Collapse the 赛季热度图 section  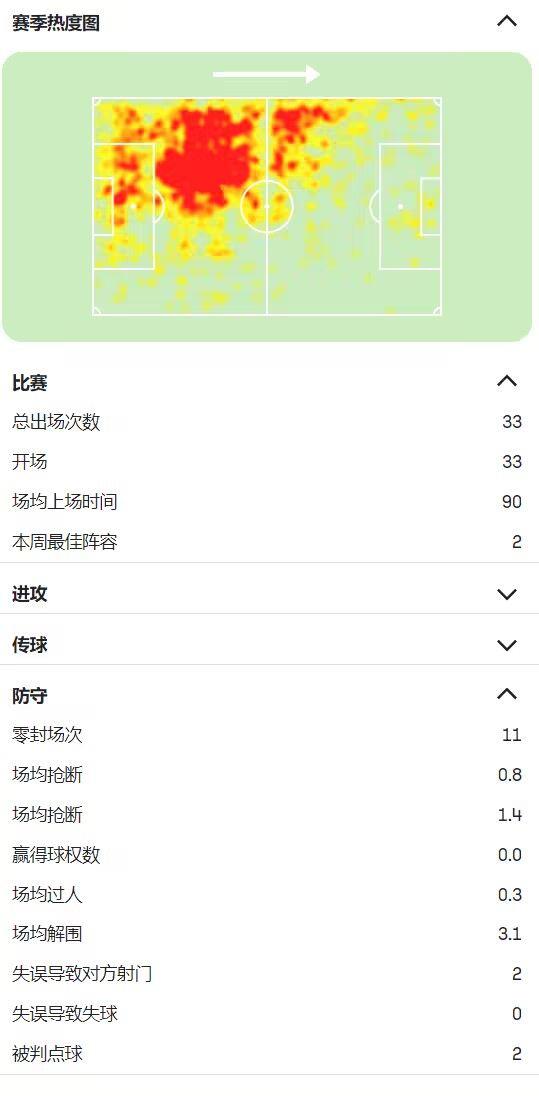pos(507,21)
